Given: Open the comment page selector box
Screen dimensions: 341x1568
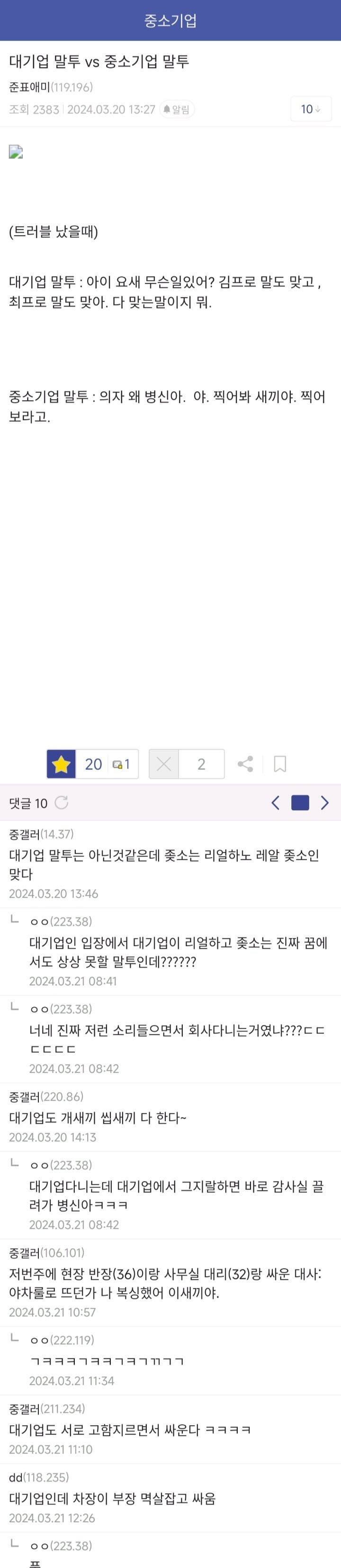Looking at the screenshot, I should [x=300, y=803].
